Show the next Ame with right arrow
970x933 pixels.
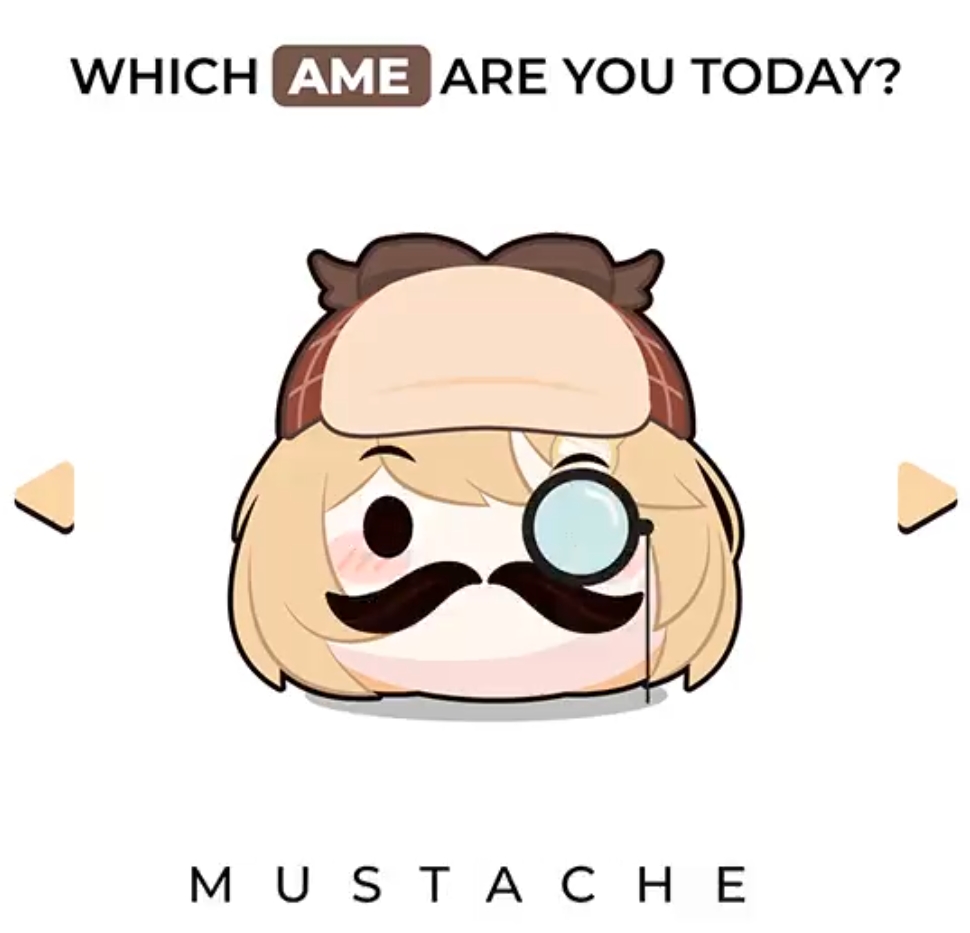[923, 497]
